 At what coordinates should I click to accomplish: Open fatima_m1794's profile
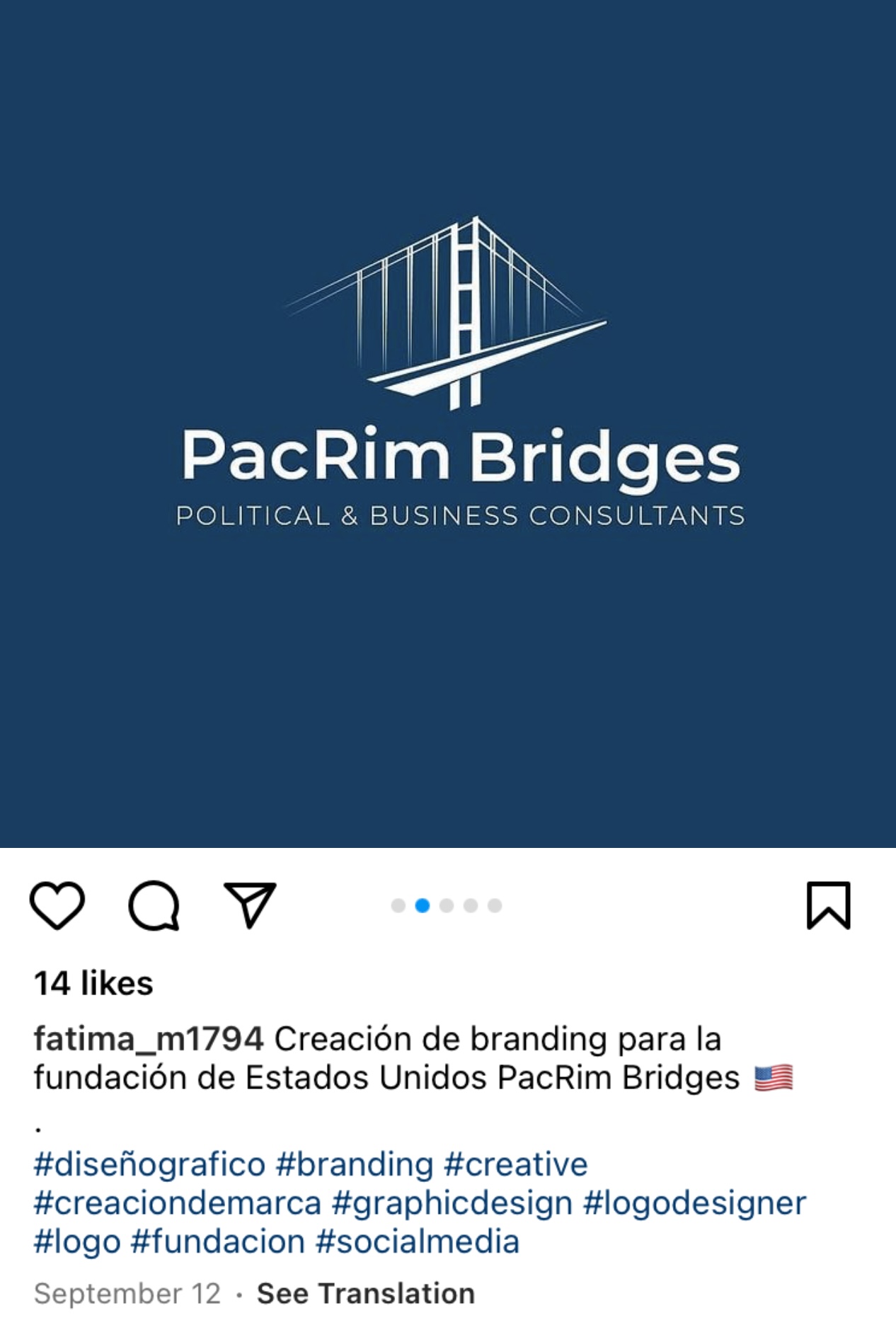click(149, 1039)
